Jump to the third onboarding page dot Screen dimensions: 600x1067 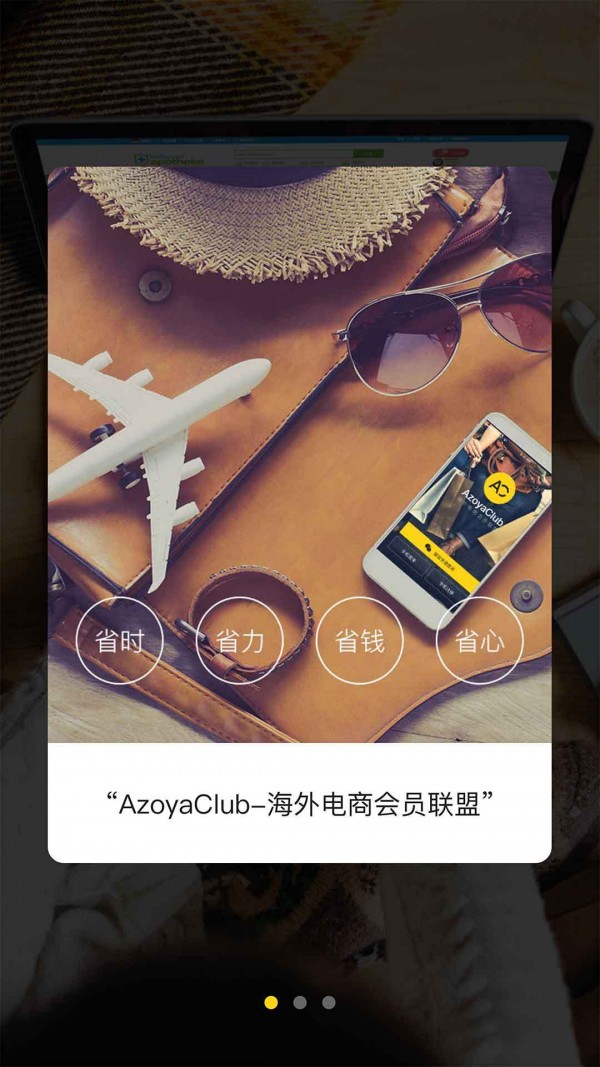tap(329, 1002)
